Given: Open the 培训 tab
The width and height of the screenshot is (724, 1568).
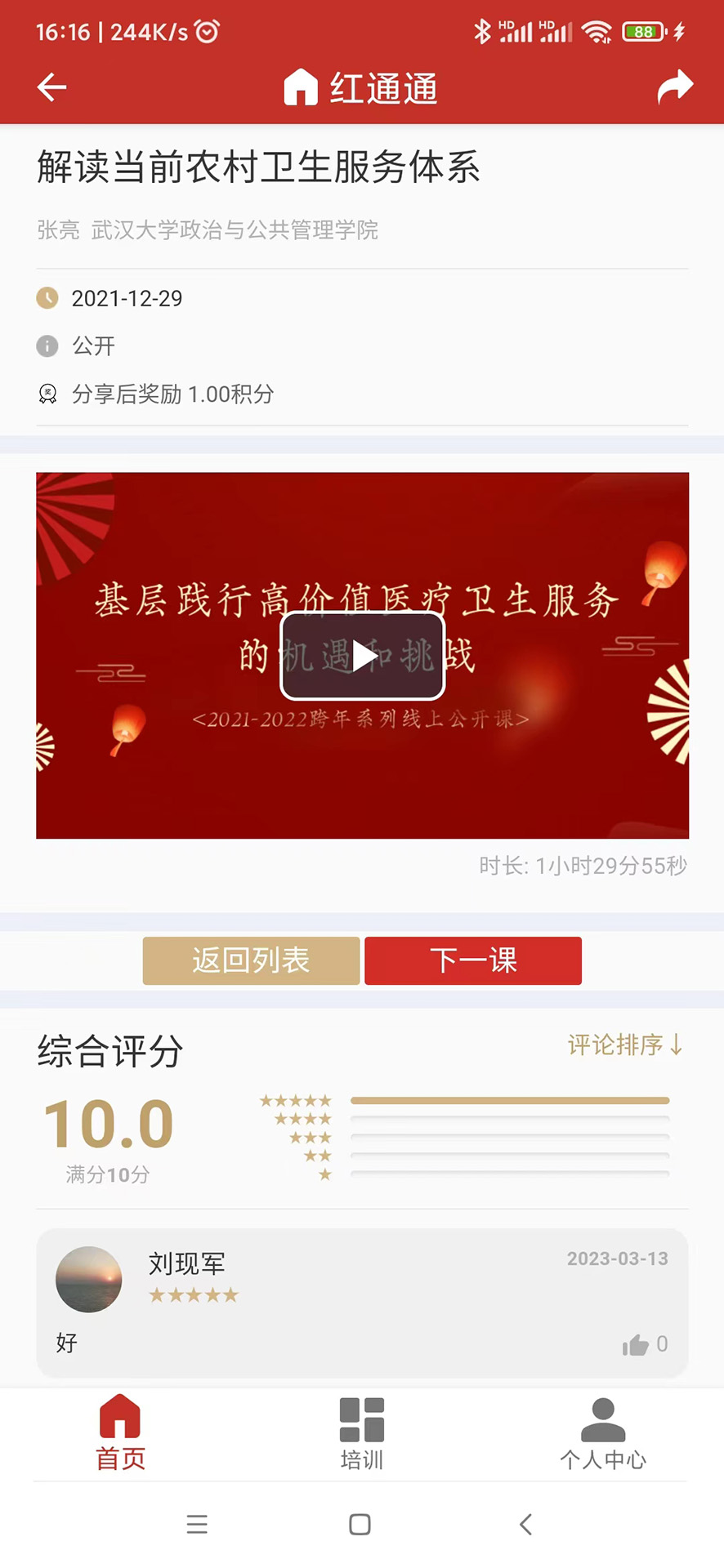Looking at the screenshot, I should click(362, 1433).
